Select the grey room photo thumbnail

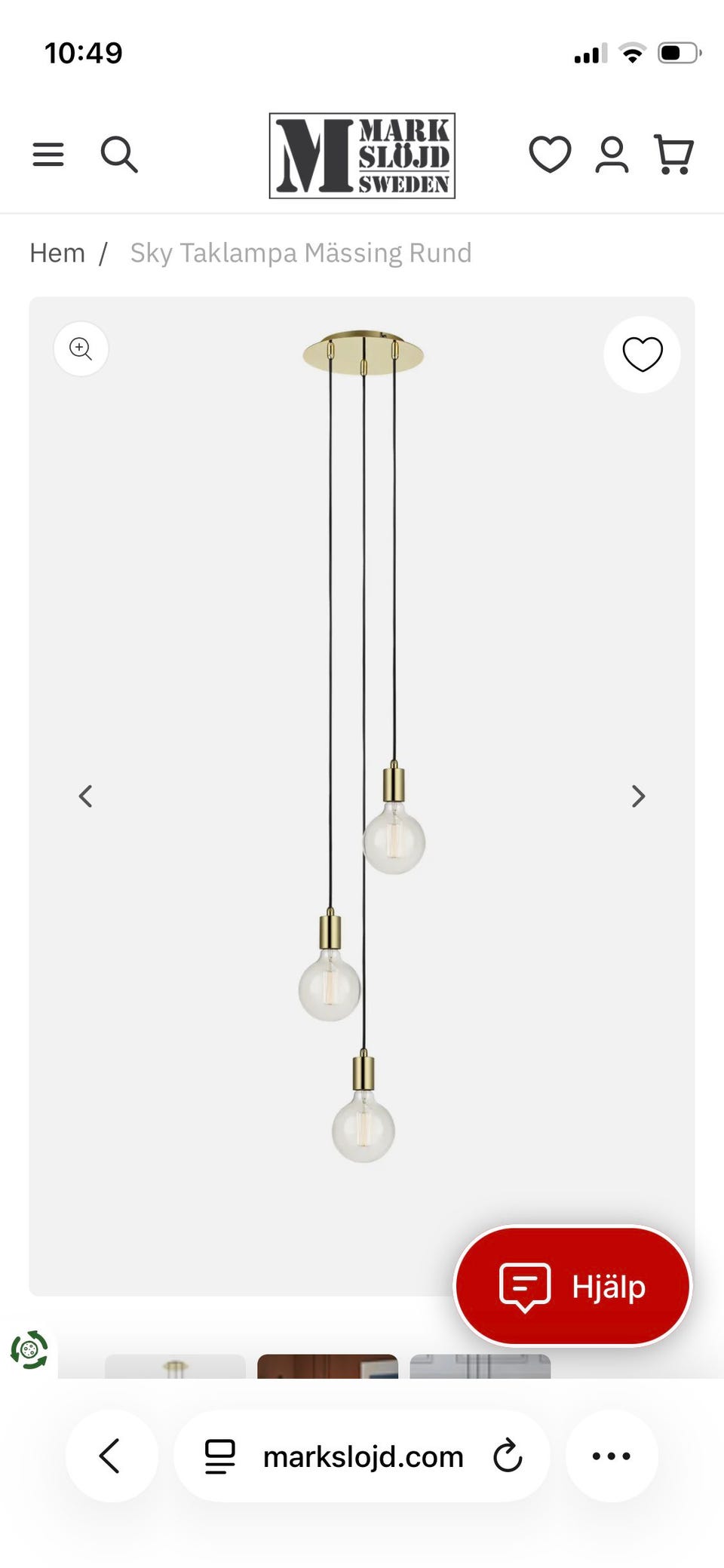[x=480, y=1366]
